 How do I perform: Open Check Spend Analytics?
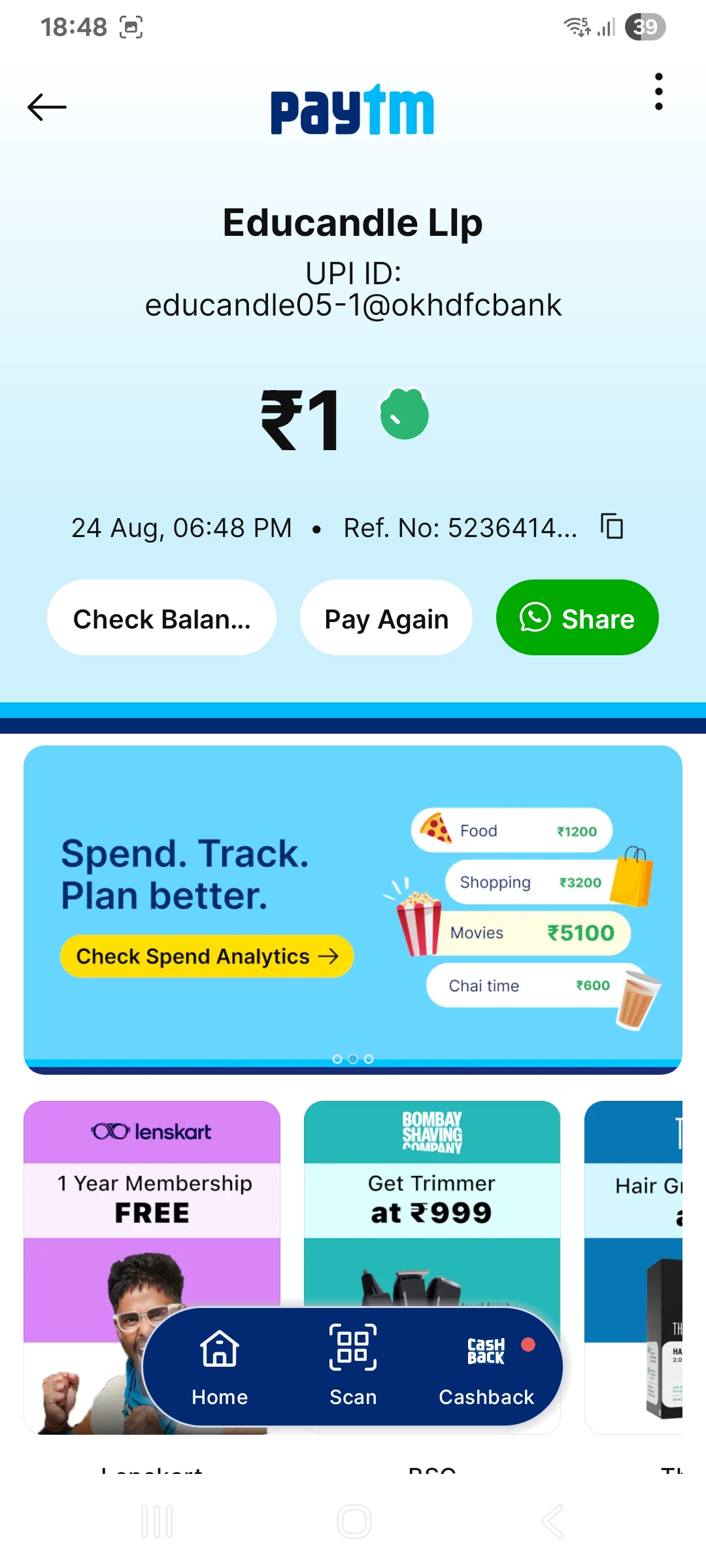[x=207, y=956]
